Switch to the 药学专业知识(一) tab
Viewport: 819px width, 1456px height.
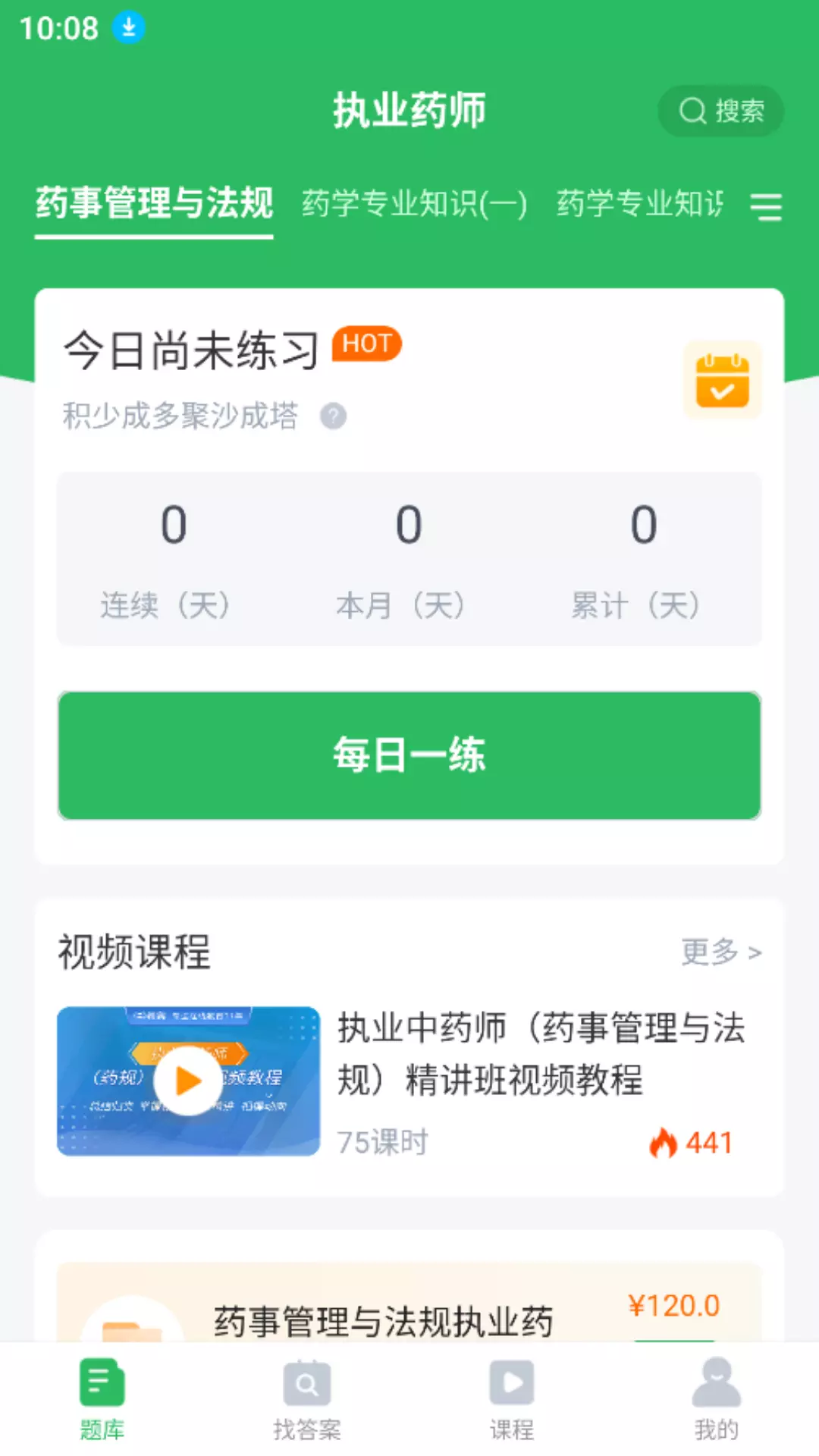tap(415, 204)
